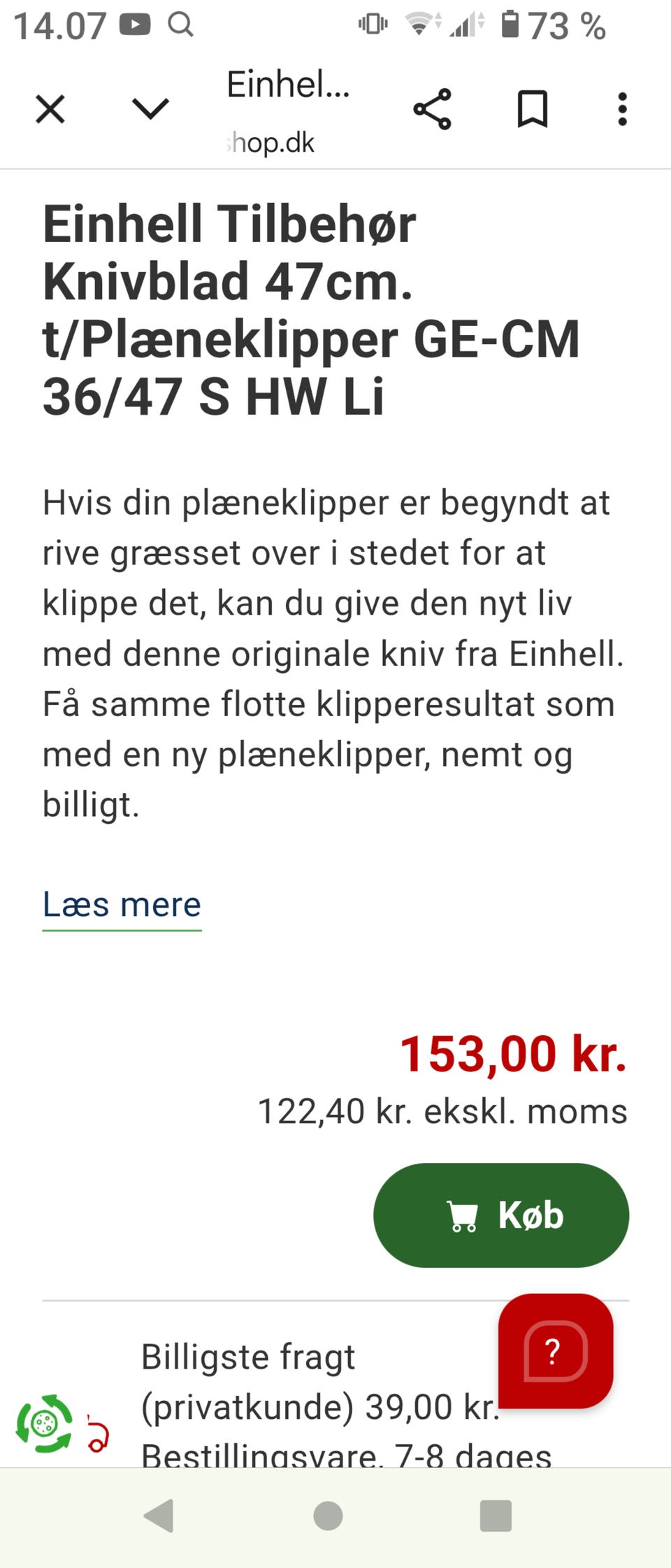Share the product page using the share icon
Screen dimensions: 671x1568
433,109
